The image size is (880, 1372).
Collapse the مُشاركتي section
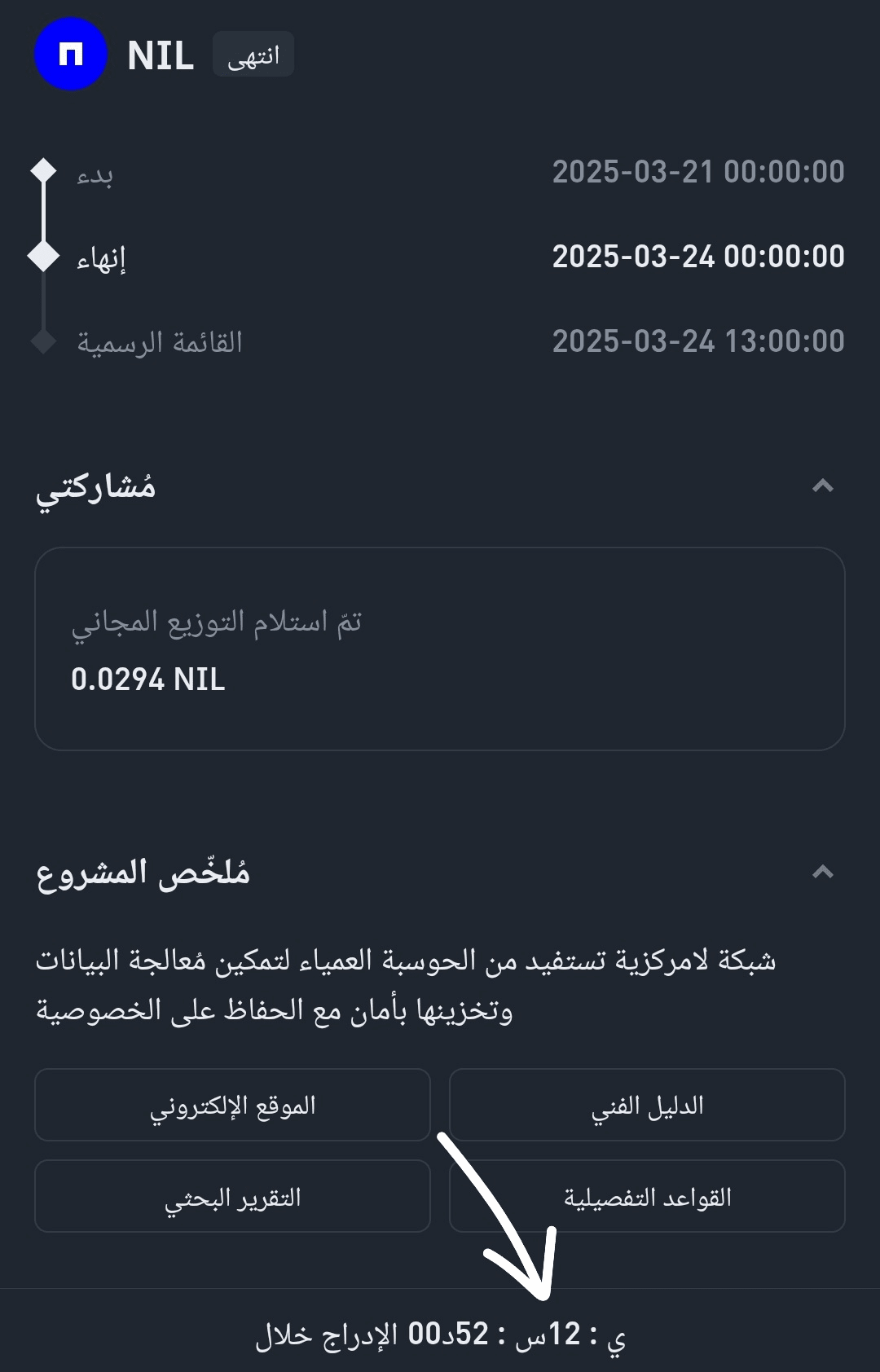[822, 486]
